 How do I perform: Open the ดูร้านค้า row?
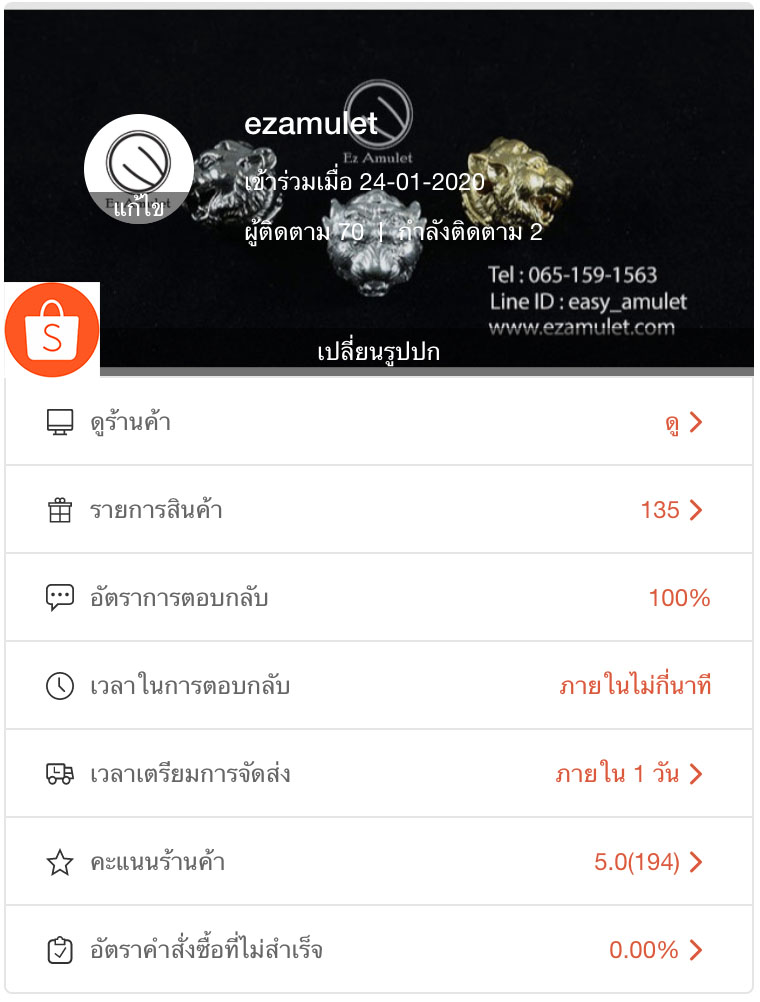[x=378, y=422]
